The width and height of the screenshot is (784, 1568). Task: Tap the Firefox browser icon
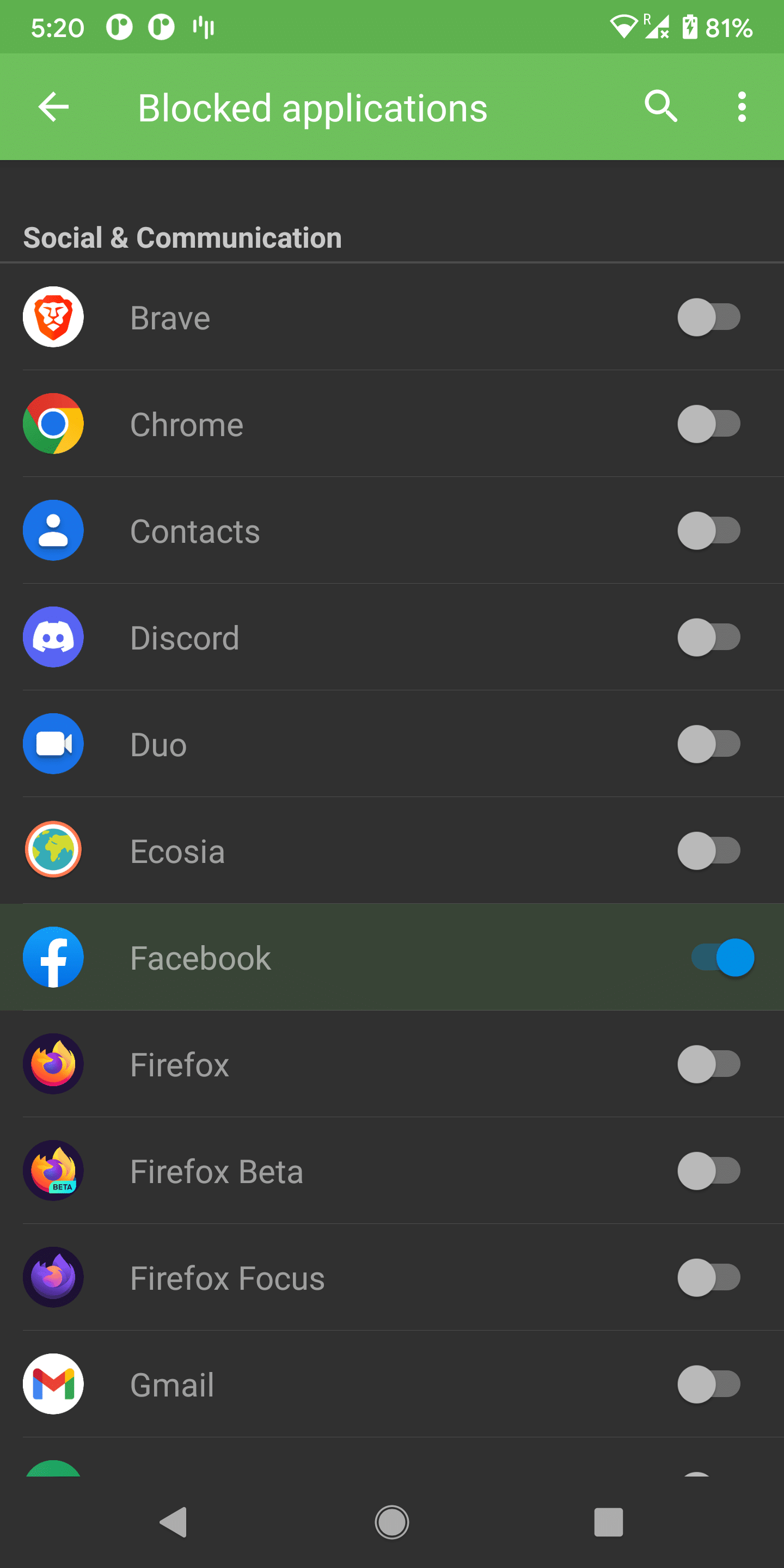tap(53, 1064)
